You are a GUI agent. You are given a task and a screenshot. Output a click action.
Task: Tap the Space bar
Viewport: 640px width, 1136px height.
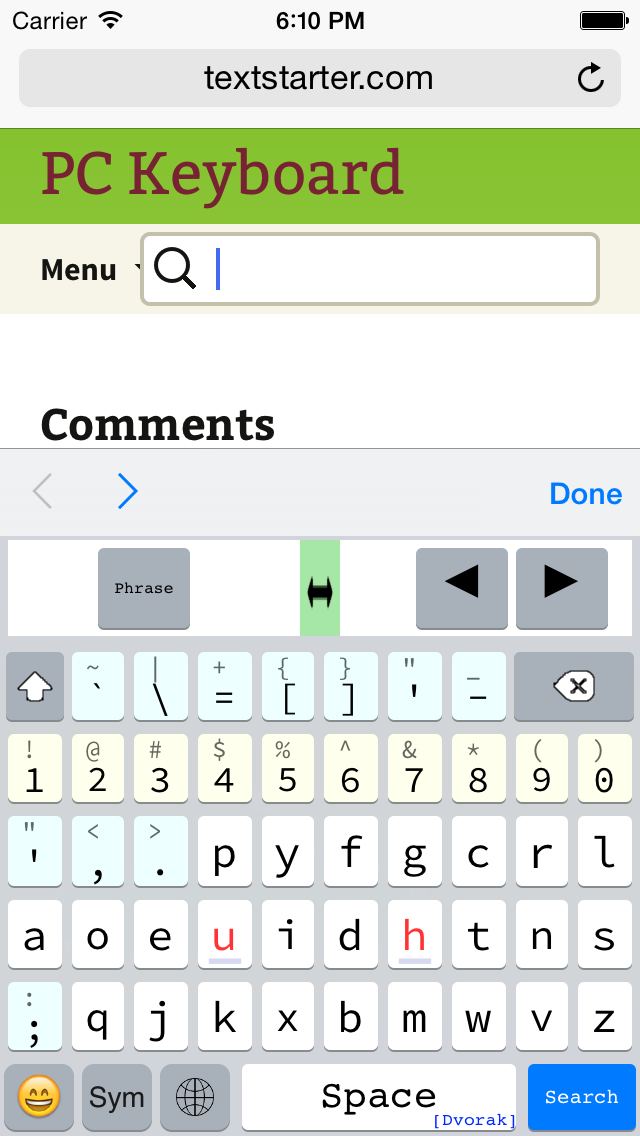click(x=378, y=1097)
